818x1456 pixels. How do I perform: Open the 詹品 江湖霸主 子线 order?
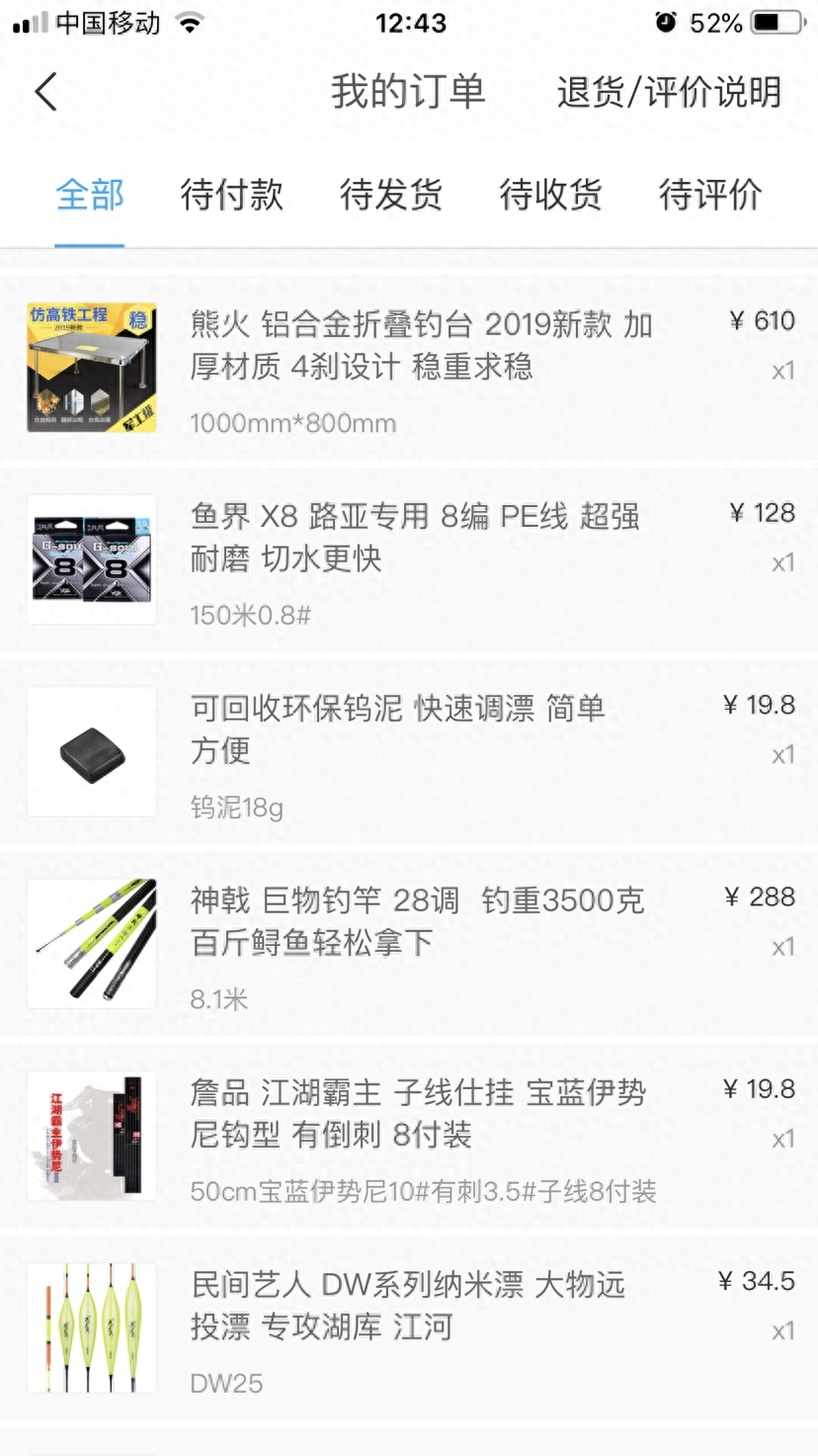(x=409, y=1136)
